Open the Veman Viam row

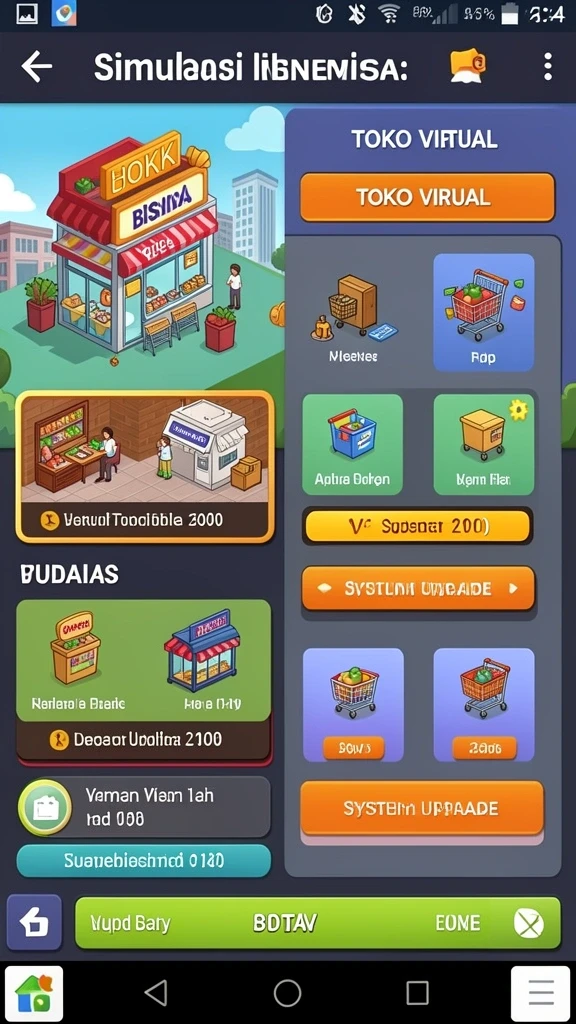[144, 807]
